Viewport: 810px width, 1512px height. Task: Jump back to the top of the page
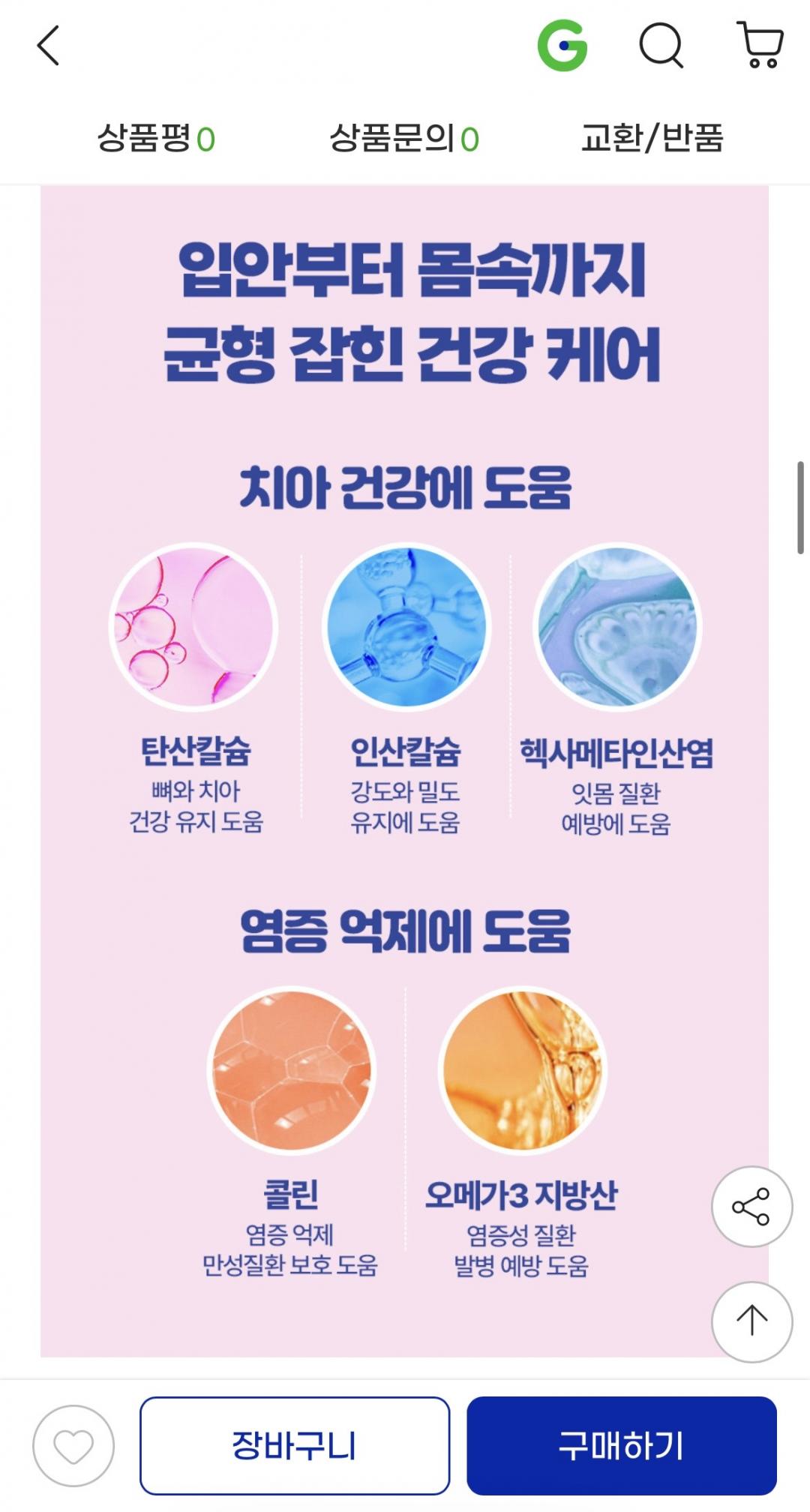click(x=751, y=1321)
